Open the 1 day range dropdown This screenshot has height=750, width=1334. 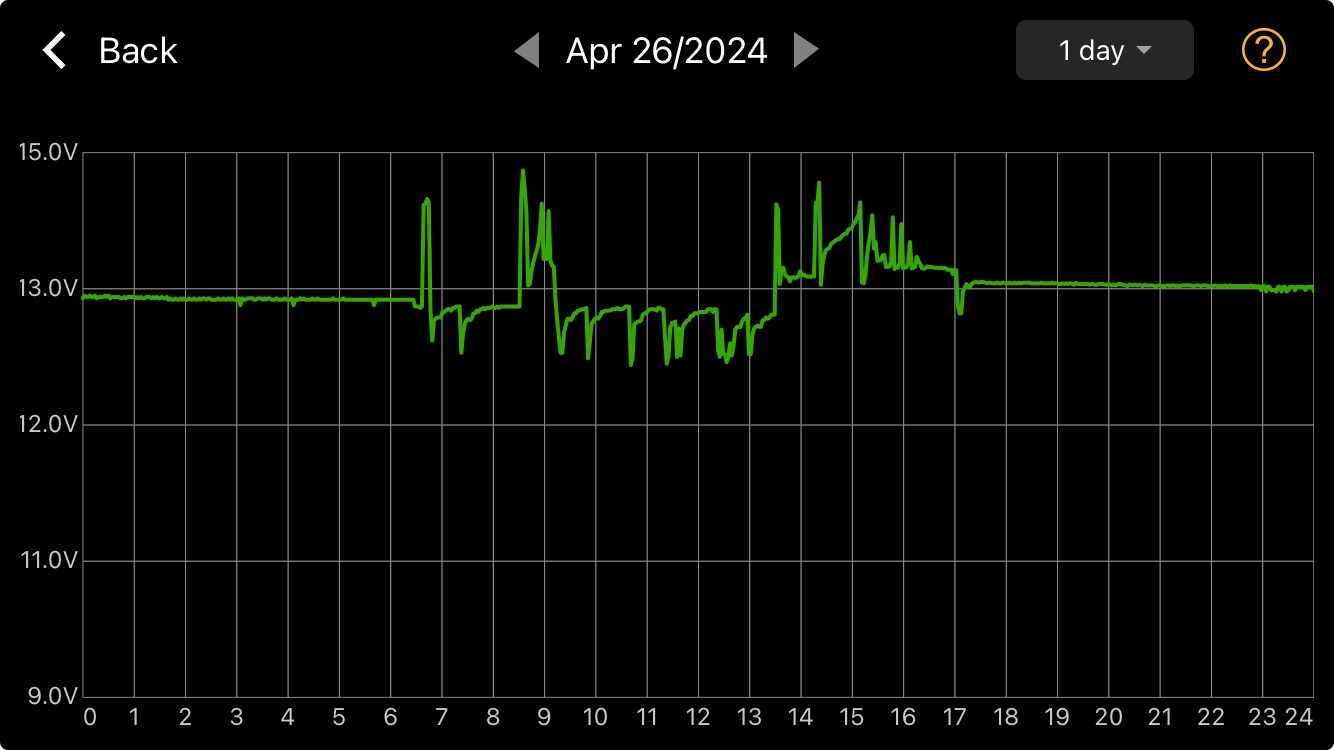pyautogui.click(x=1104, y=50)
